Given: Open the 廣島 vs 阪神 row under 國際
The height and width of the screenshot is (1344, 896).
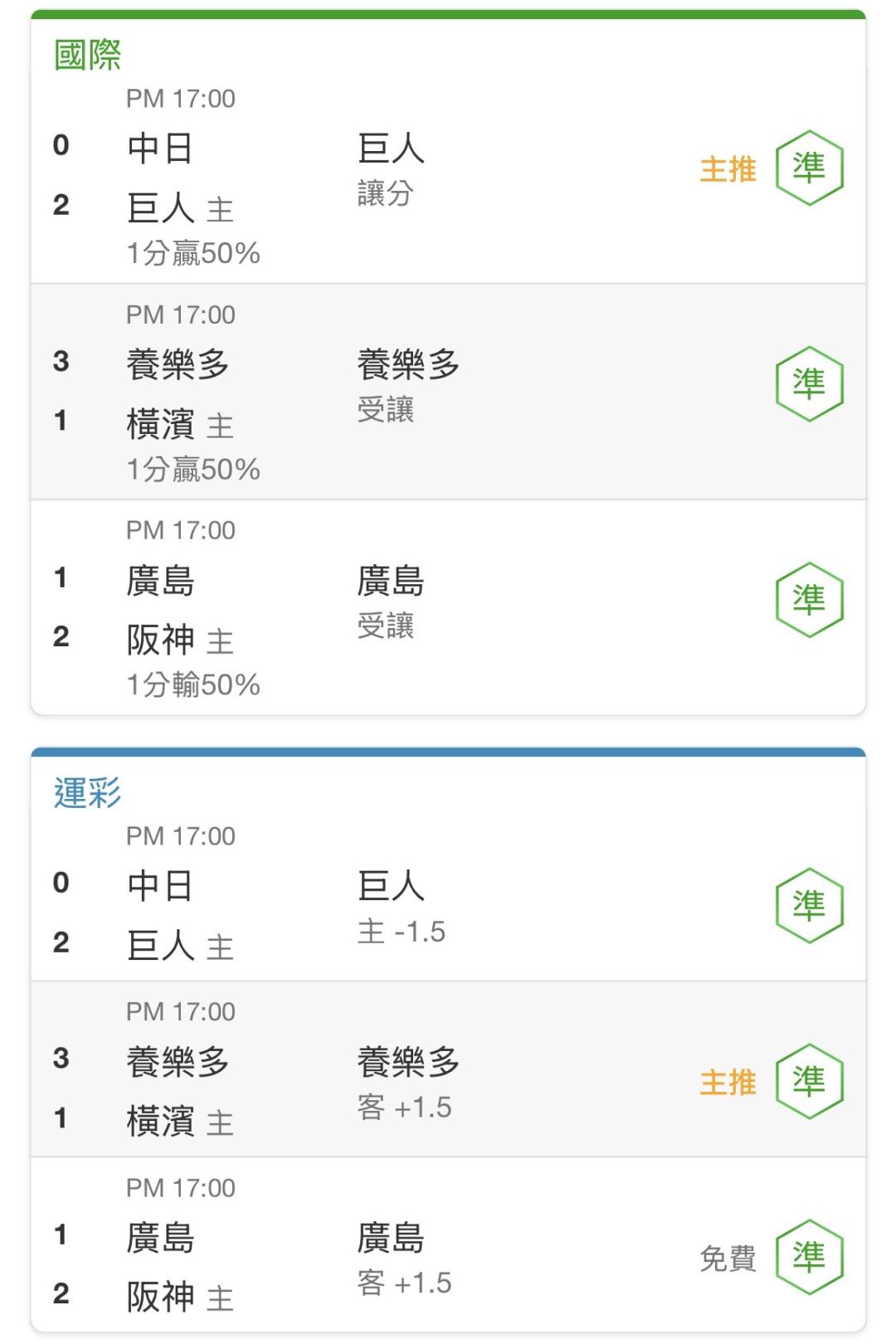Looking at the screenshot, I should [x=448, y=607].
